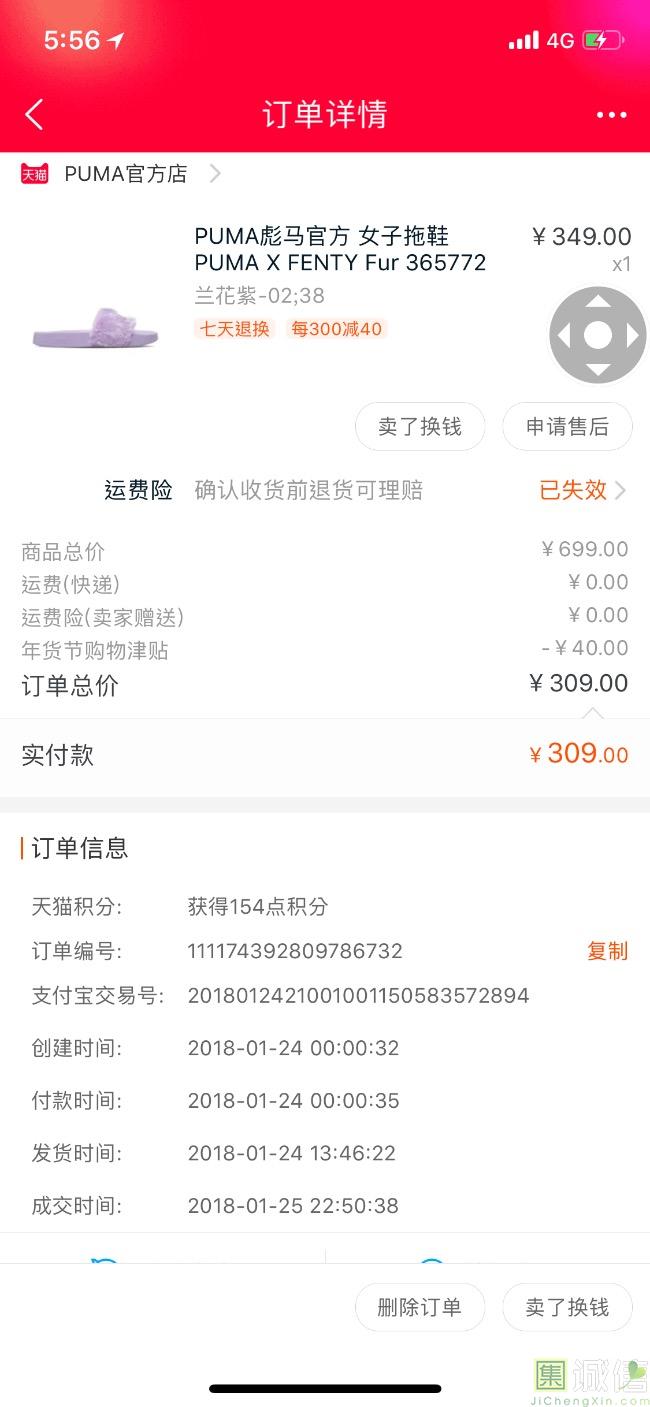Screen dimensions: 650x1407
Task: Go back using the top-left arrow
Action: pyautogui.click(x=34, y=114)
